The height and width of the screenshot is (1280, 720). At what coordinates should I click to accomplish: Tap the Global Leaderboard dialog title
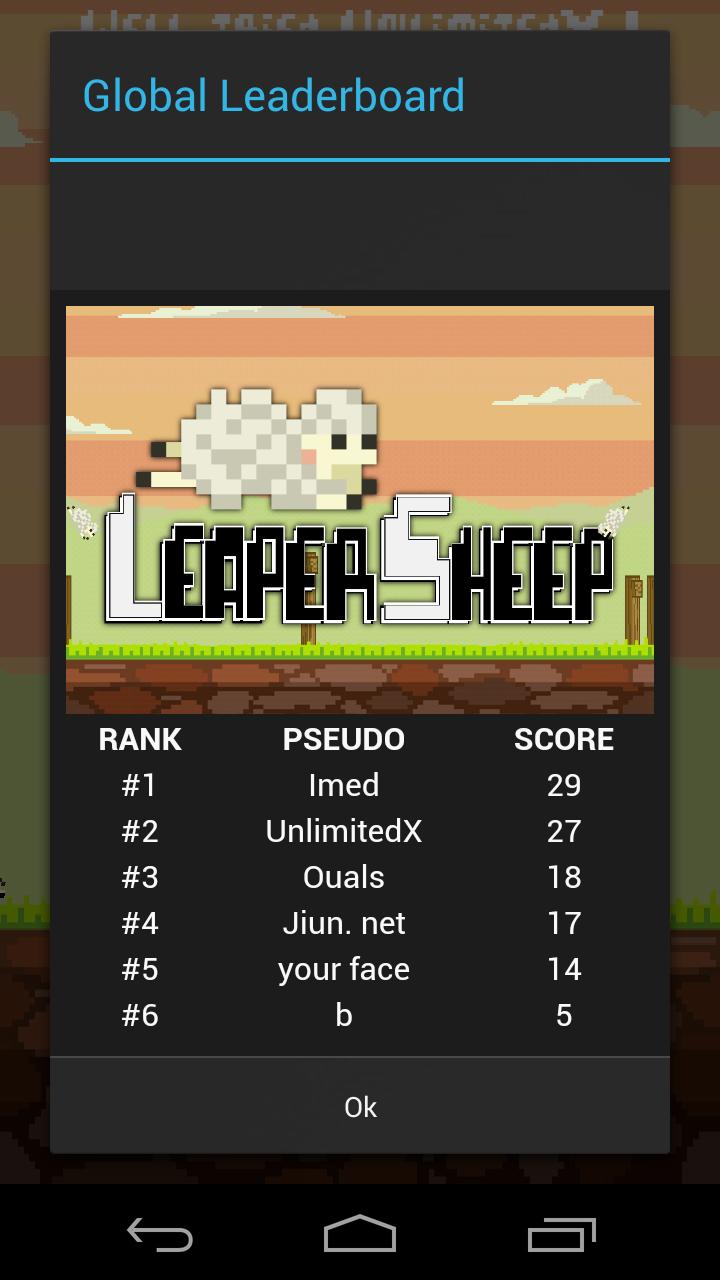coord(273,95)
